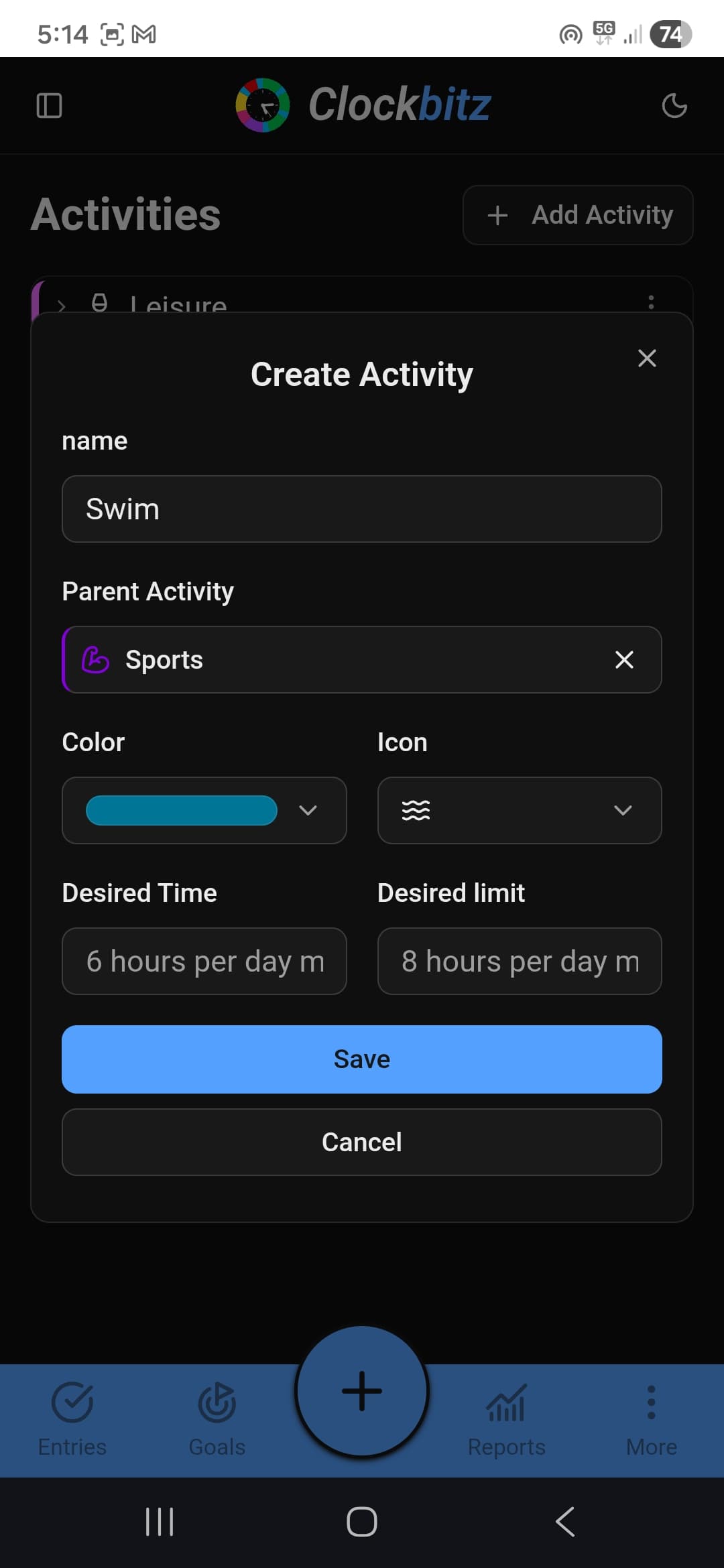Select the Goals pie-chart icon
The width and height of the screenshot is (724, 1568).
tap(215, 1401)
